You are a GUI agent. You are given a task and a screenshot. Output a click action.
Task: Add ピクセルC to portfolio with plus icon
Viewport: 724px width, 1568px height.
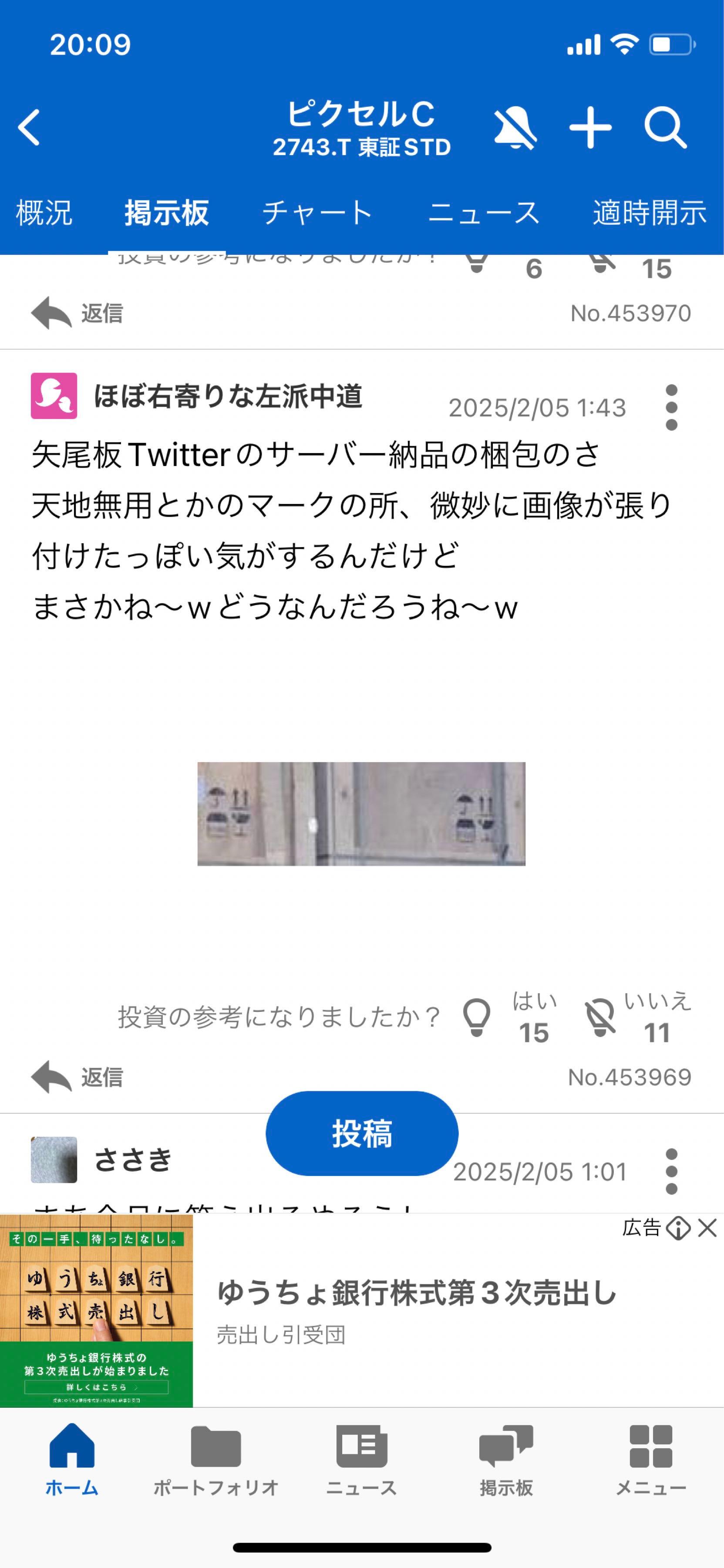[590, 127]
